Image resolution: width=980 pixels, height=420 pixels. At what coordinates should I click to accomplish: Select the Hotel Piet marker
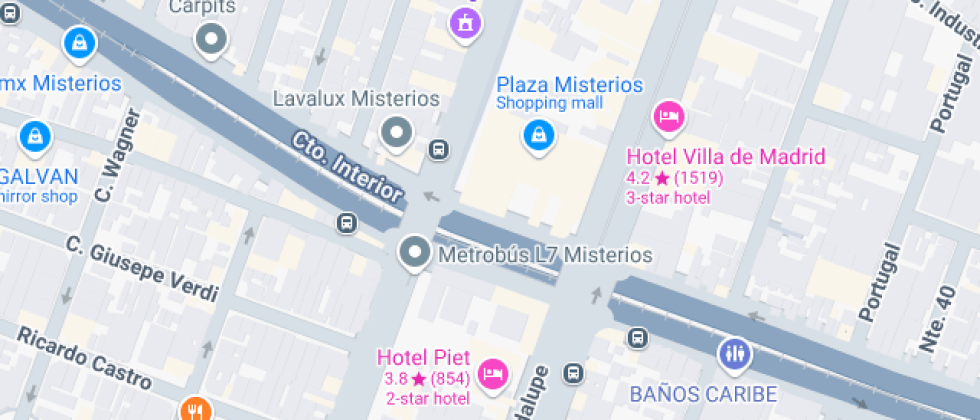493,374
